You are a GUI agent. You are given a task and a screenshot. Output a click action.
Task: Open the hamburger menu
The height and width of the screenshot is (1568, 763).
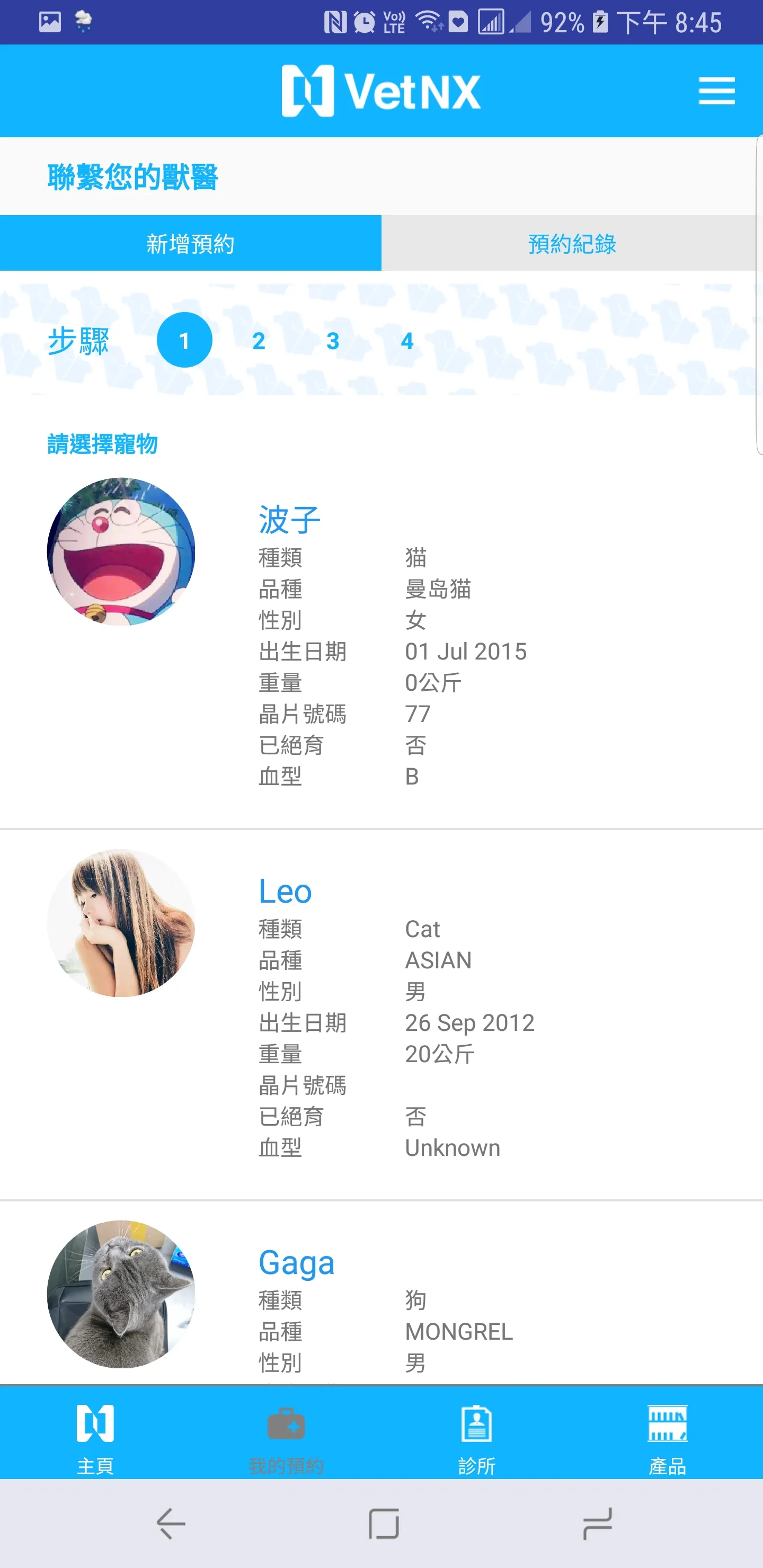coord(716,91)
